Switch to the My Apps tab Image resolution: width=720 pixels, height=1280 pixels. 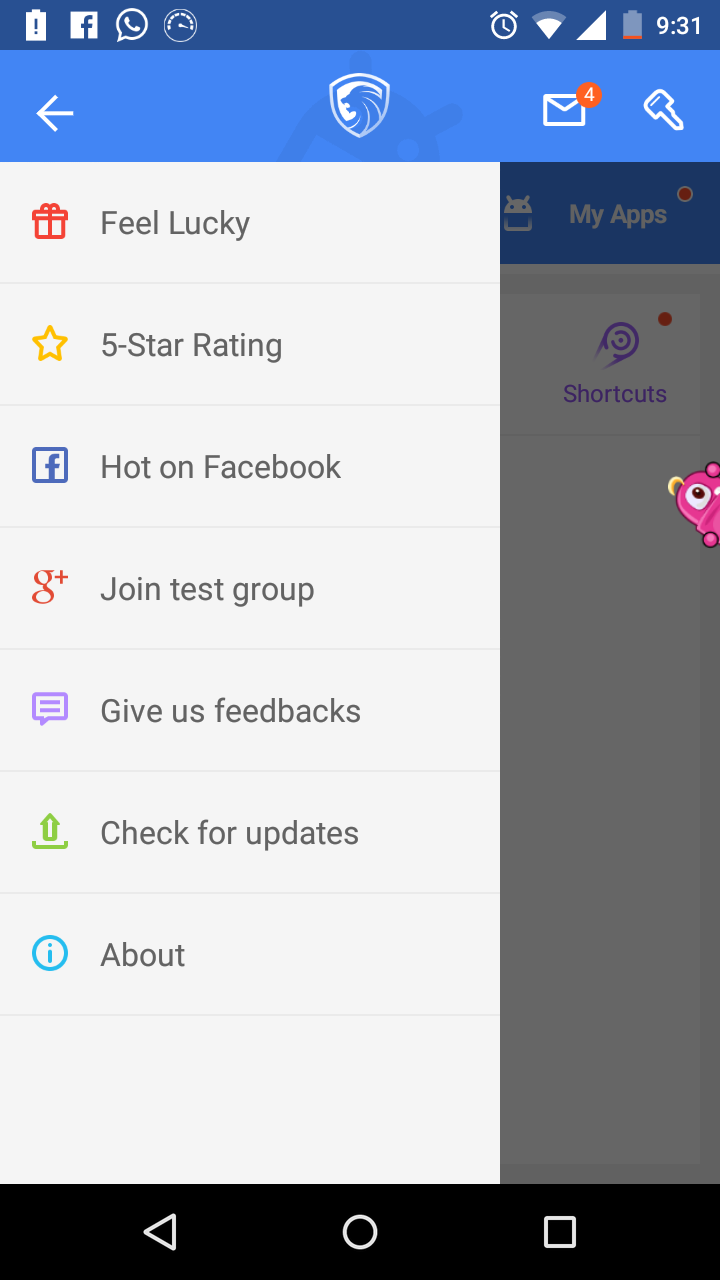pyautogui.click(x=610, y=214)
